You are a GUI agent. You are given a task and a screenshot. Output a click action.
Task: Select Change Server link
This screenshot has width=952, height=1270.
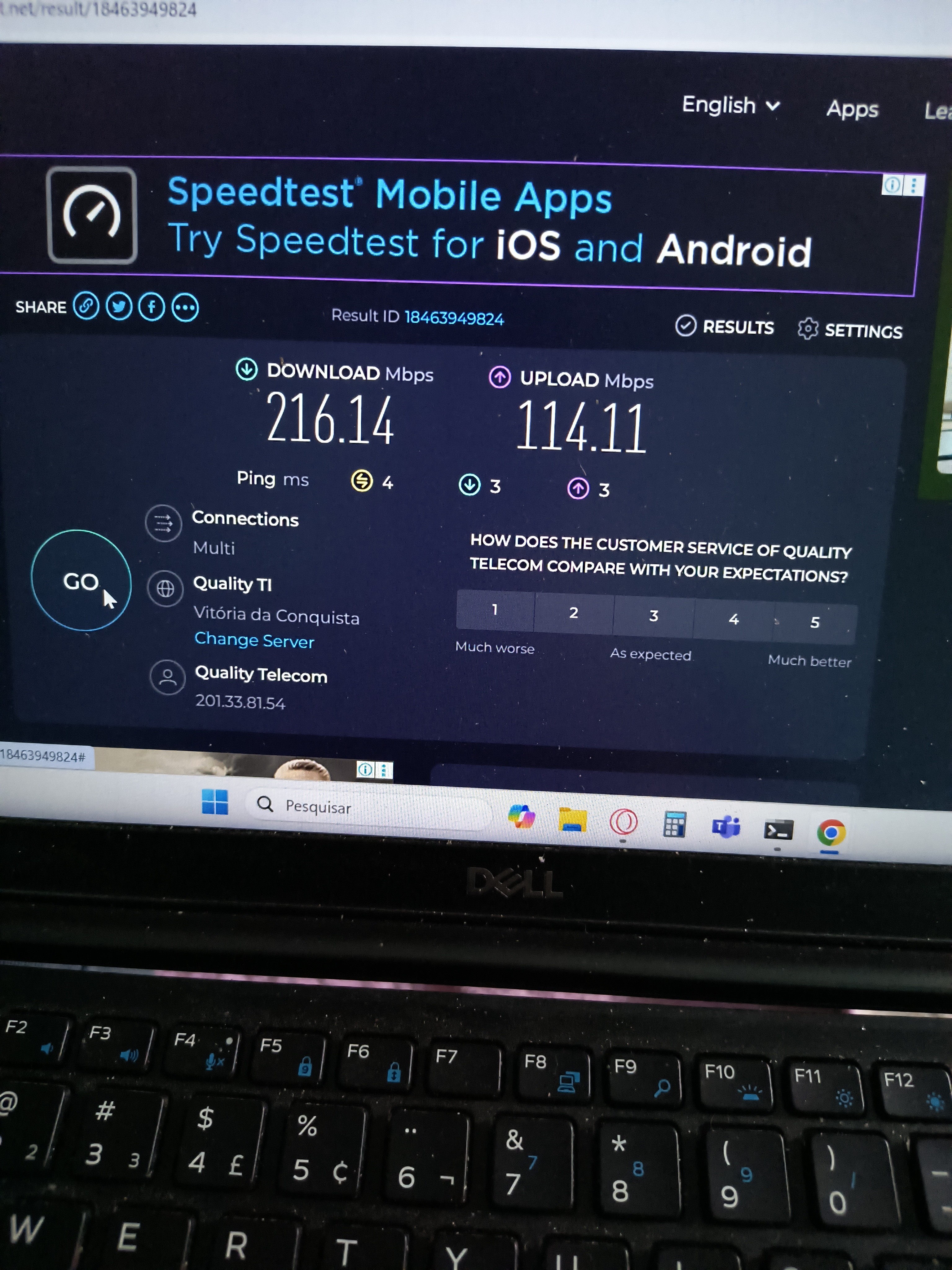254,640
